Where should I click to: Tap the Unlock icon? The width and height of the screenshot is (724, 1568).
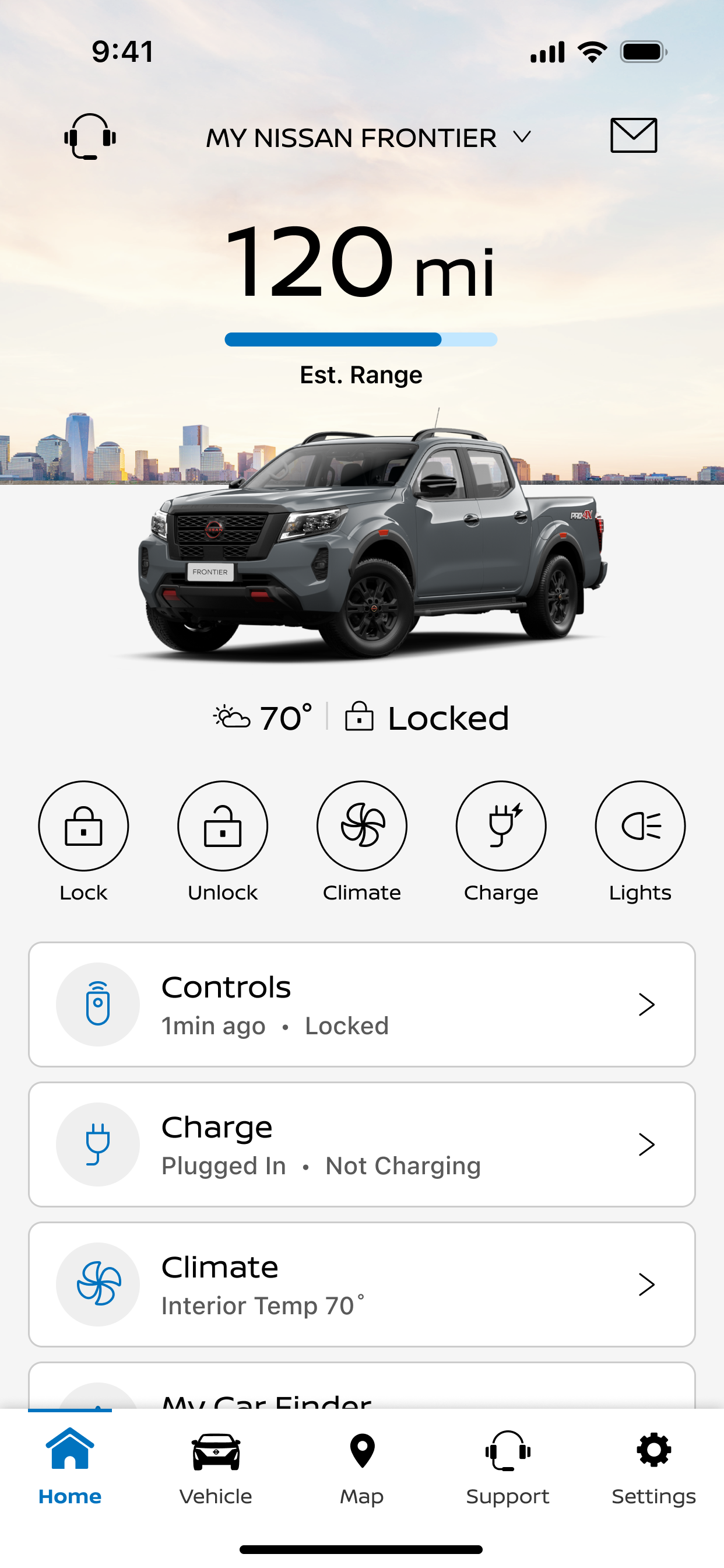(223, 825)
